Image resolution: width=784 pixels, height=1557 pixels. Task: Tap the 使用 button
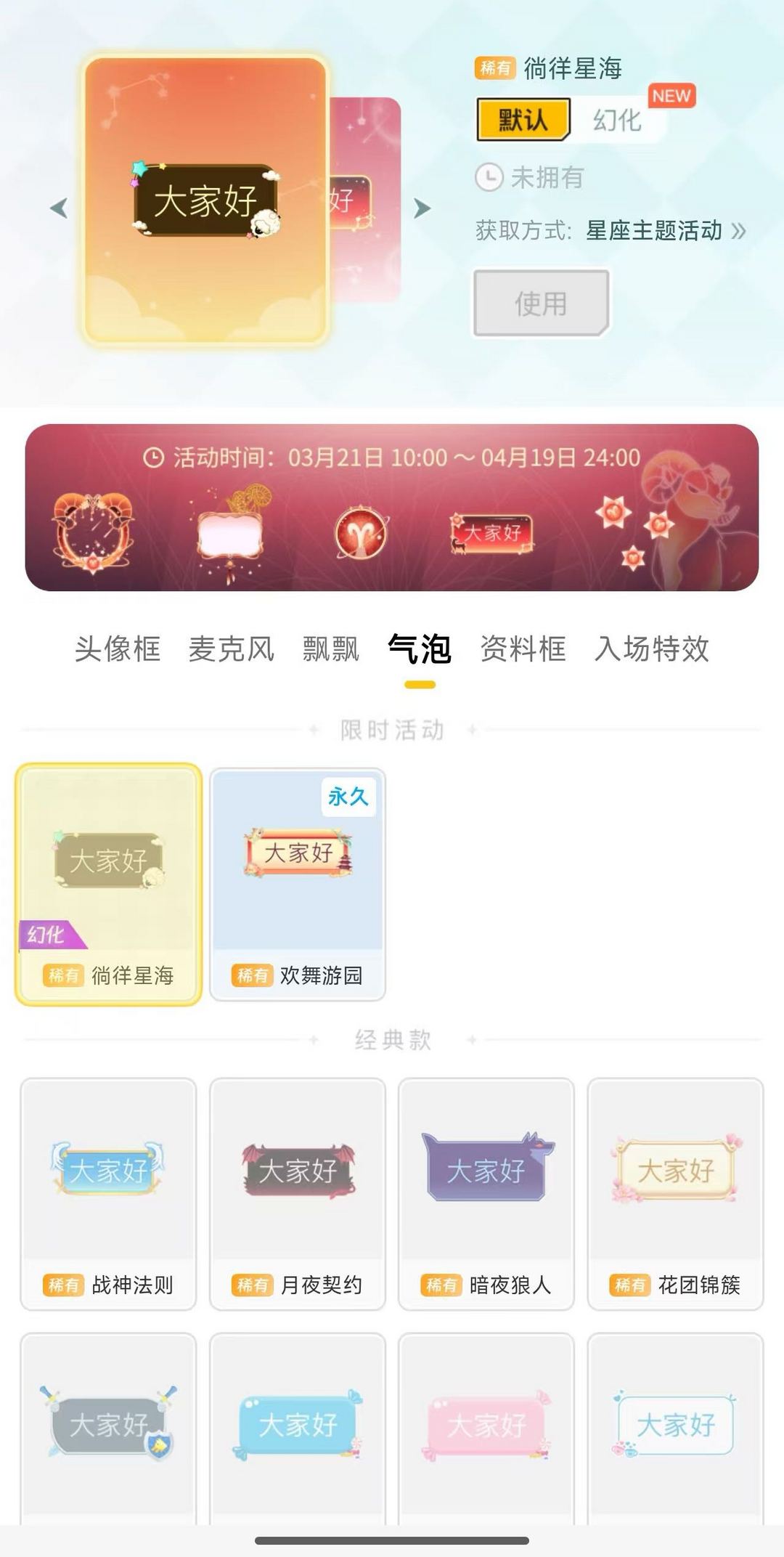coord(541,304)
